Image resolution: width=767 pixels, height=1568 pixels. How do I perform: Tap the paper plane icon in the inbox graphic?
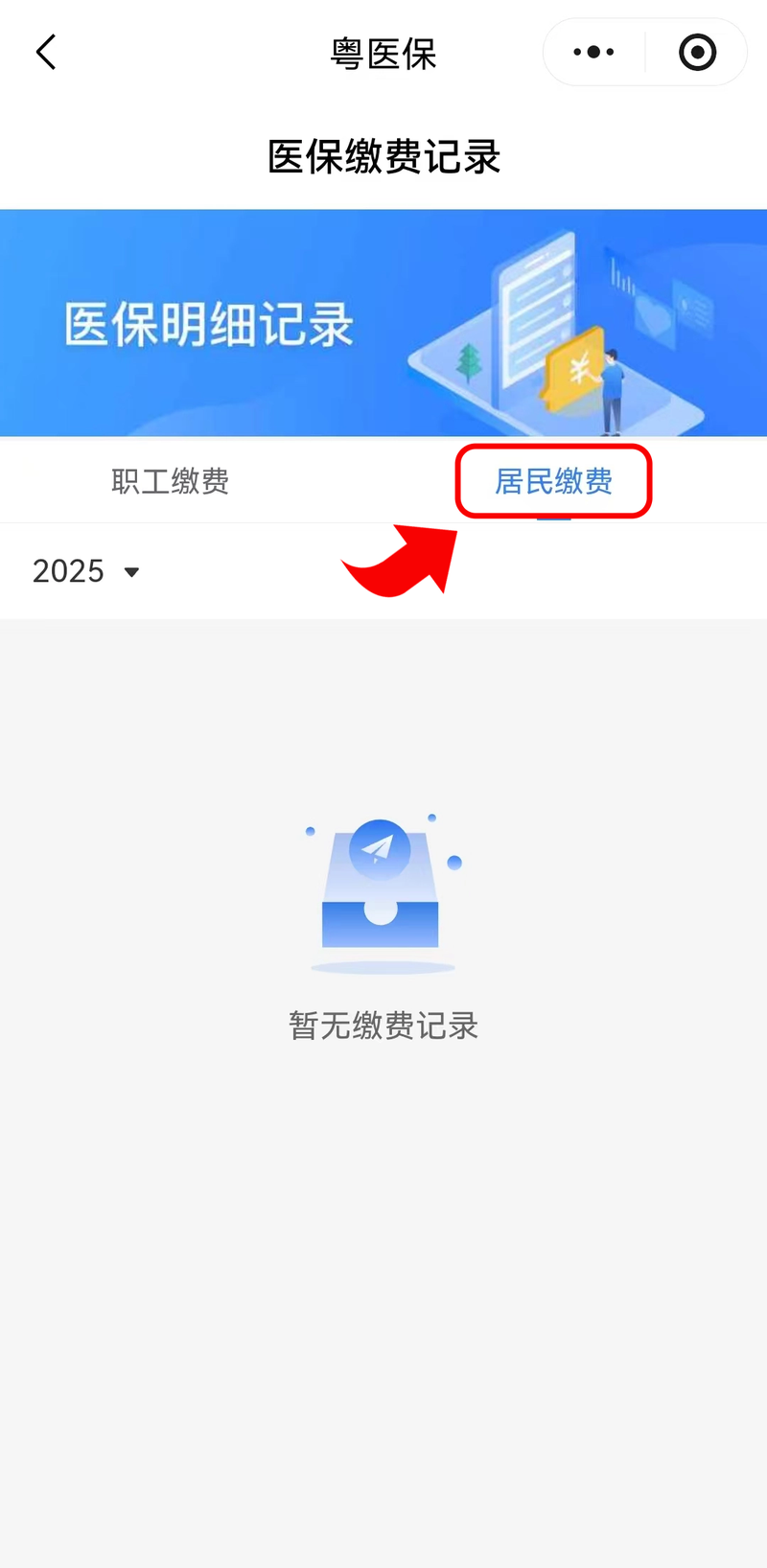pyautogui.click(x=381, y=848)
